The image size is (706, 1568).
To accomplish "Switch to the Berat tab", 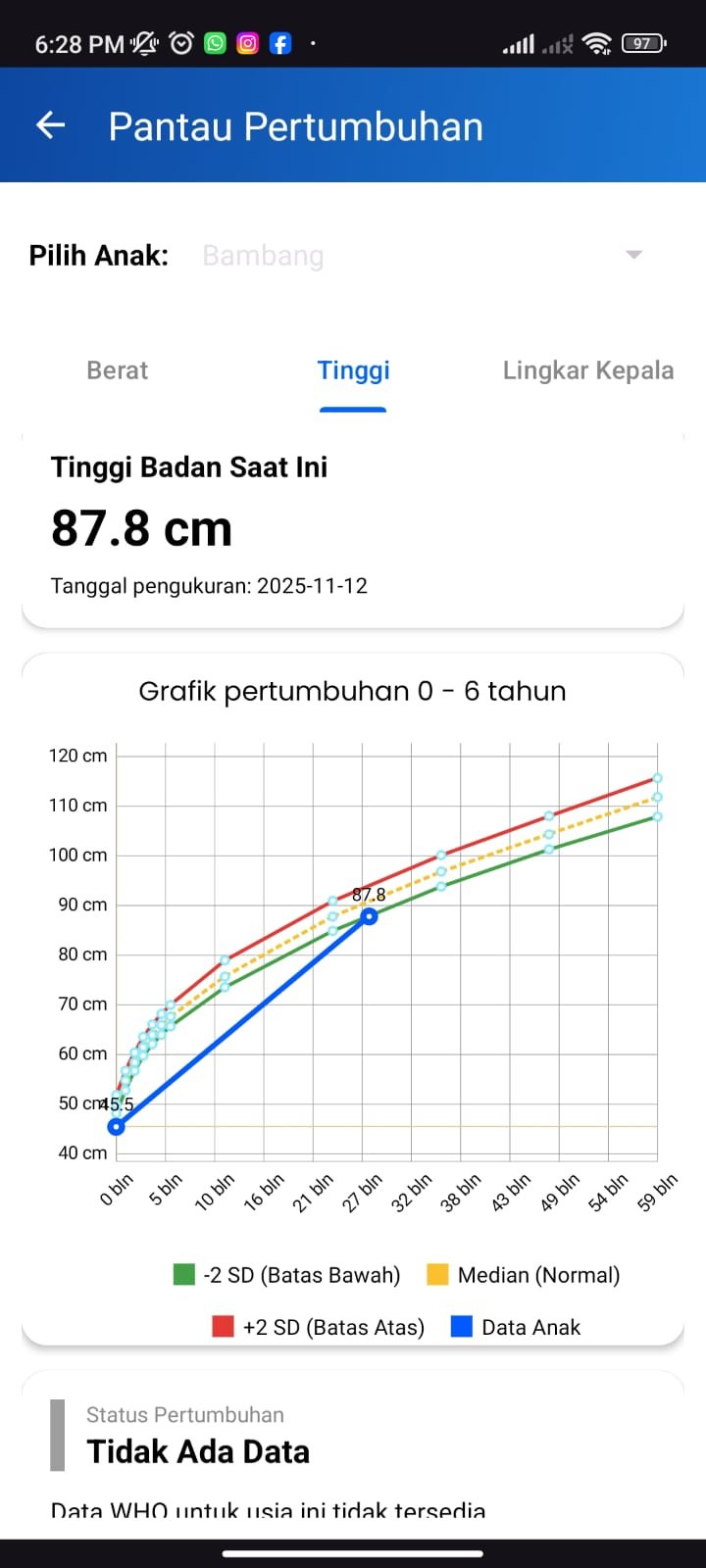I will [117, 370].
